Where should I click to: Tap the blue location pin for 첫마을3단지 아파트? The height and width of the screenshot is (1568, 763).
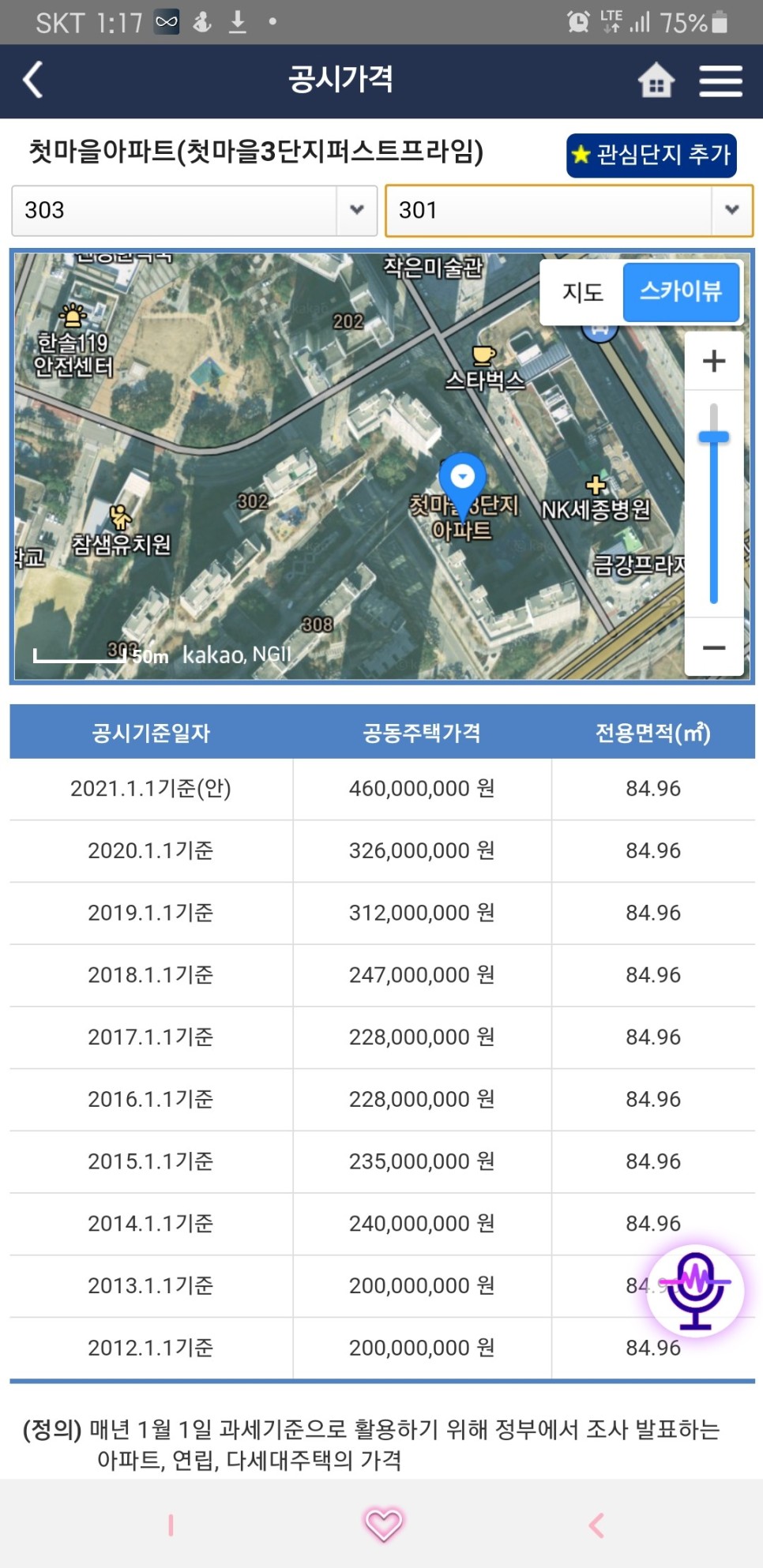(x=462, y=477)
